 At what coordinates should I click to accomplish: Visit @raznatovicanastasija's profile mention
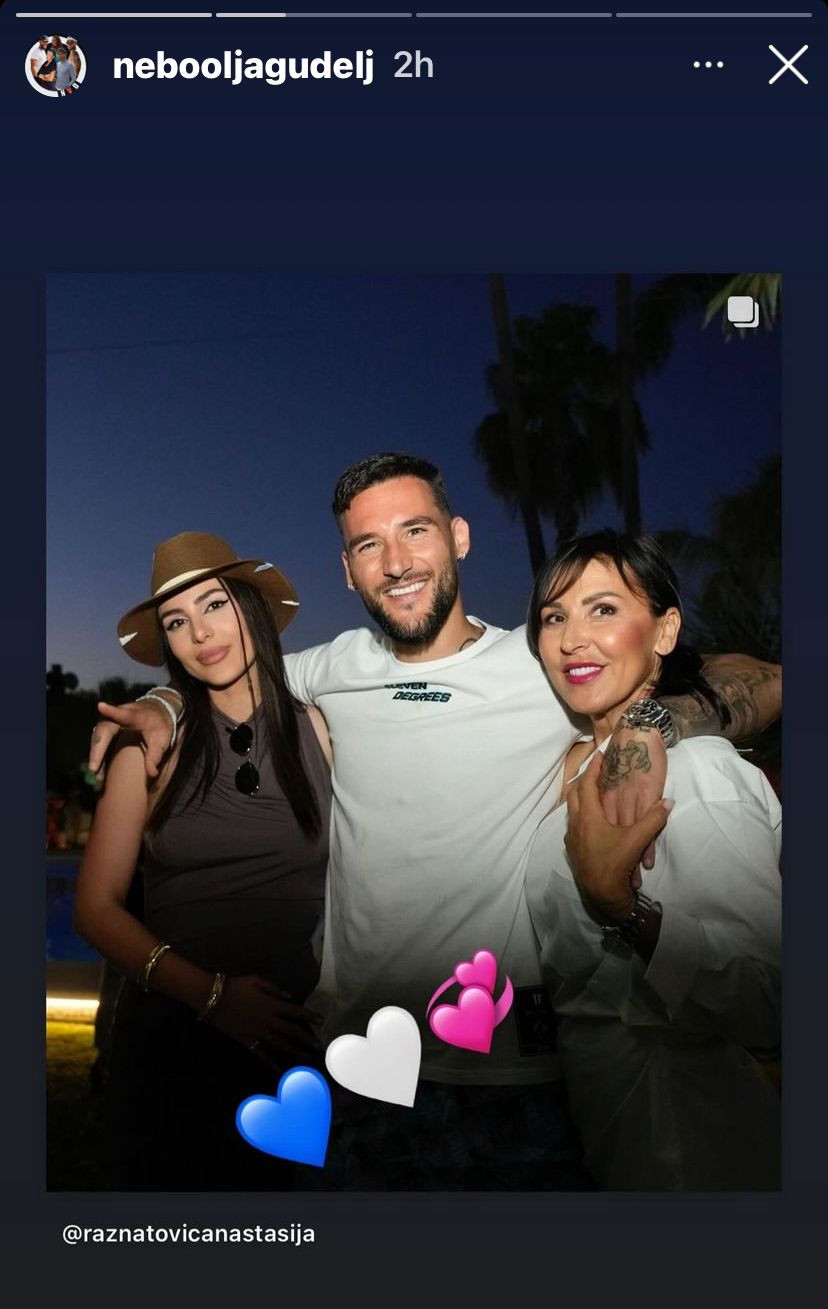tap(188, 1234)
